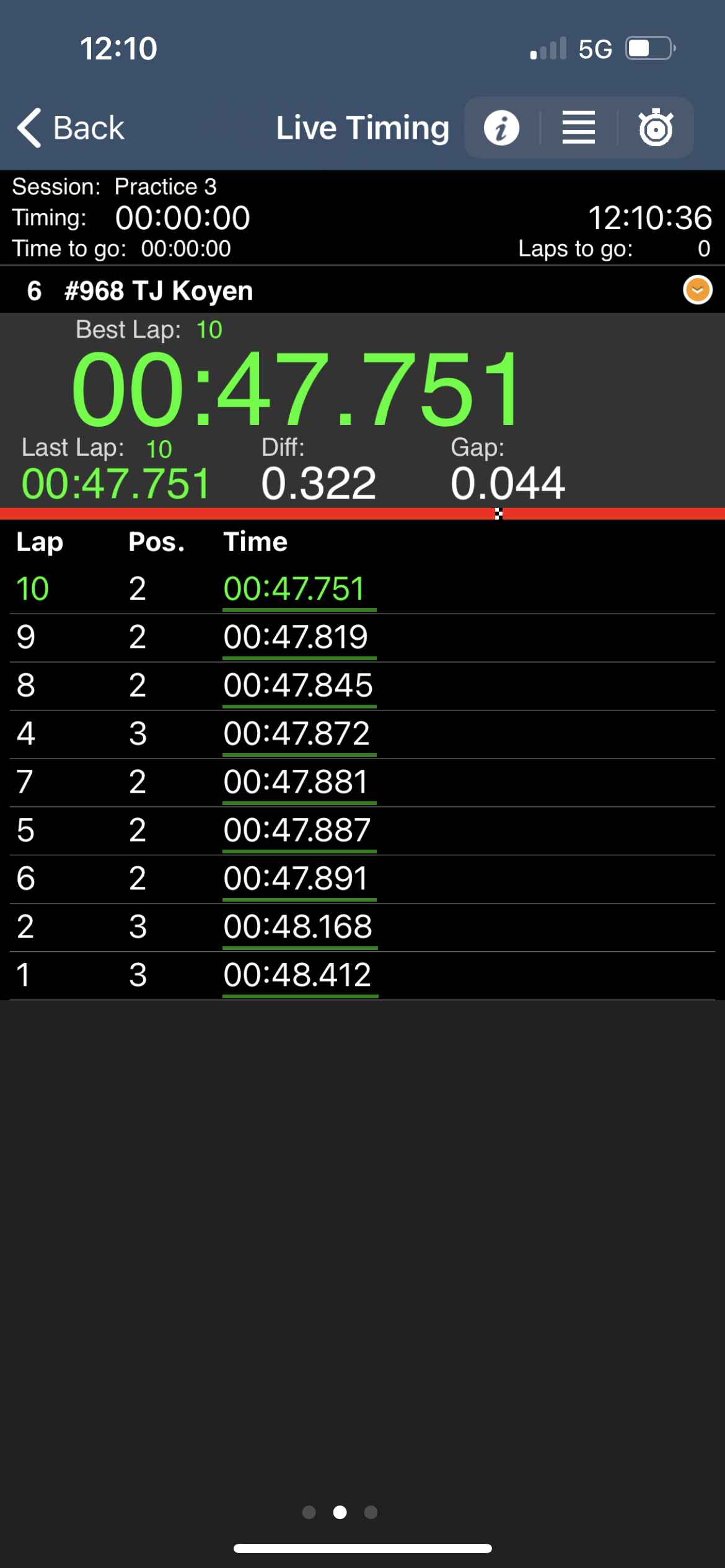725x1568 pixels.
Task: Open the info view icon
Action: point(501,128)
